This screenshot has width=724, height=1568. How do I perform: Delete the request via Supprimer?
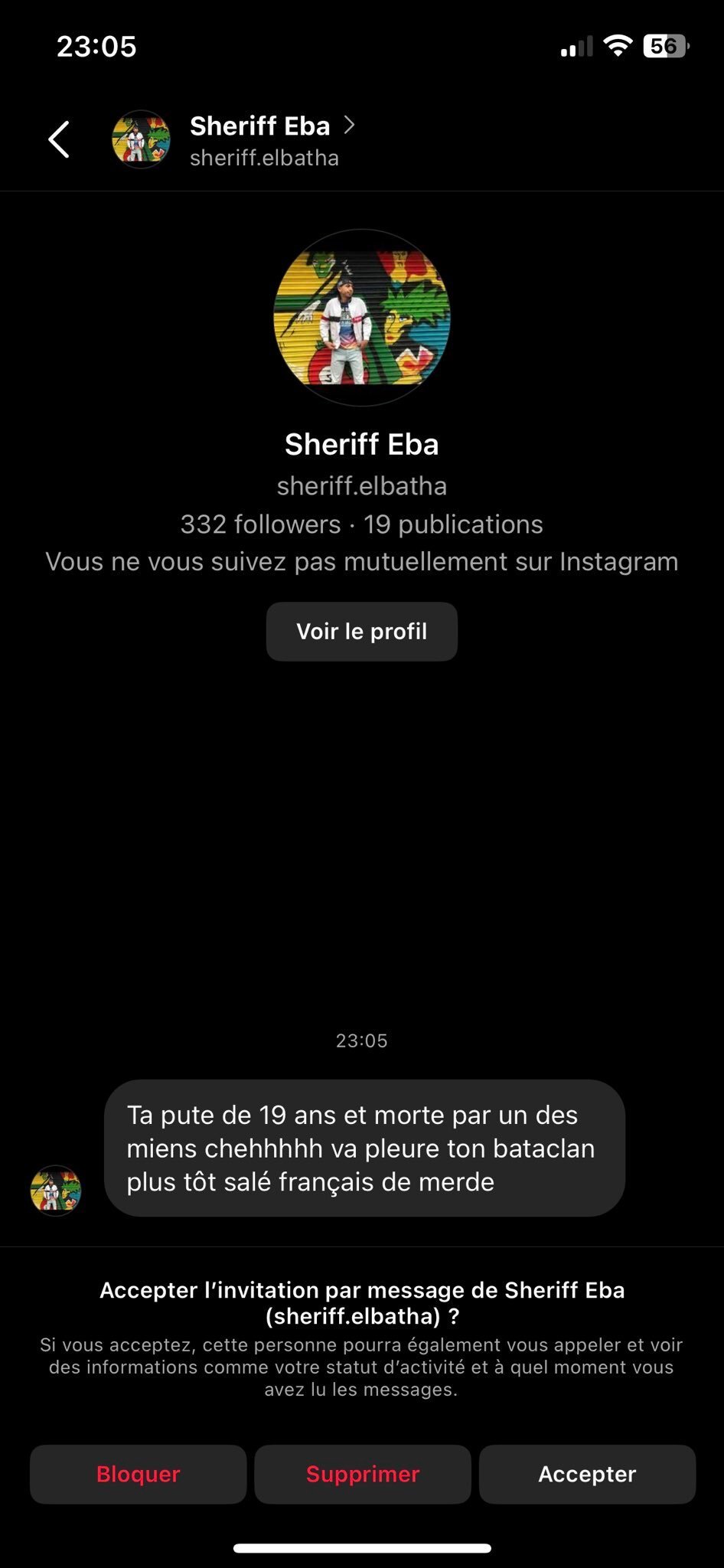click(x=363, y=1474)
